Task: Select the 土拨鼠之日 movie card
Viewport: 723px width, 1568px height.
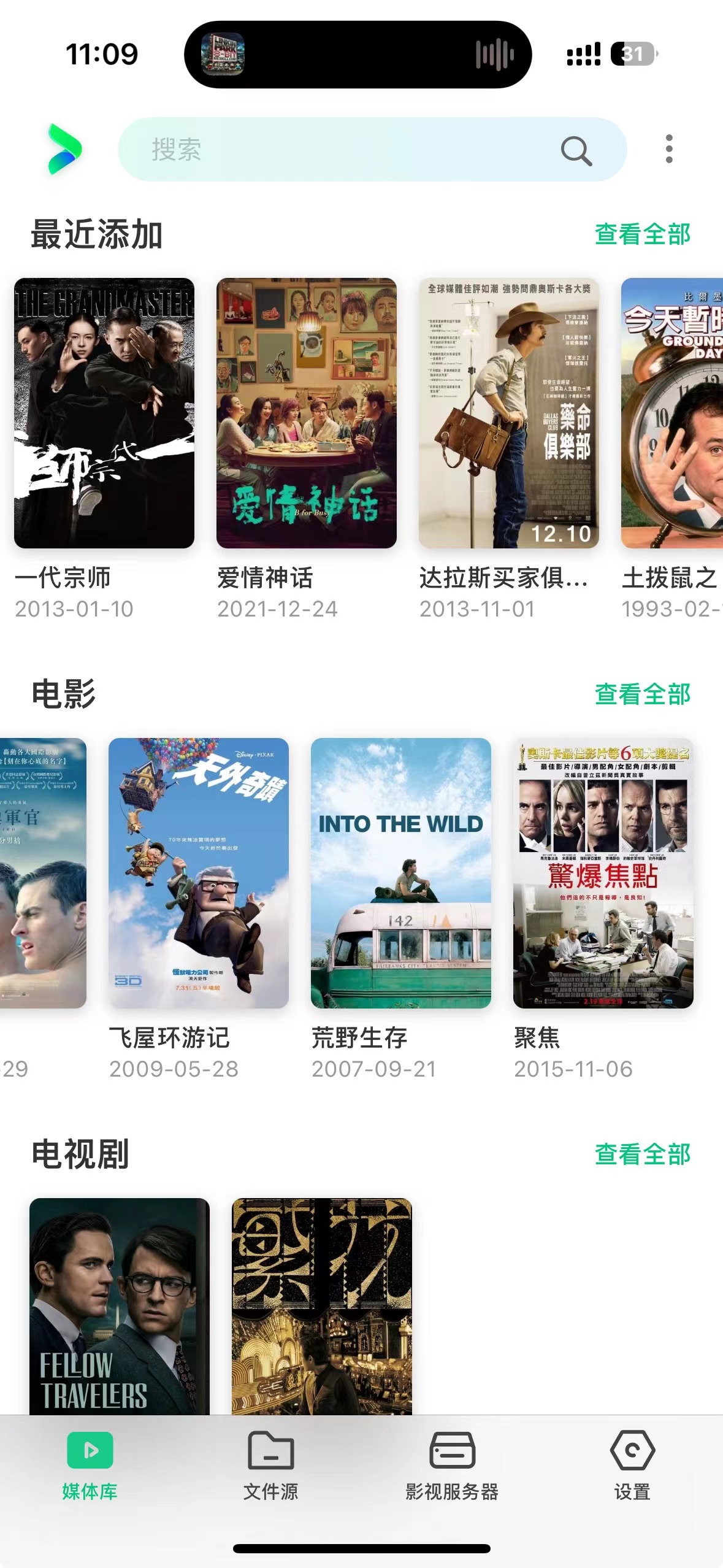Action: pyautogui.click(x=672, y=413)
